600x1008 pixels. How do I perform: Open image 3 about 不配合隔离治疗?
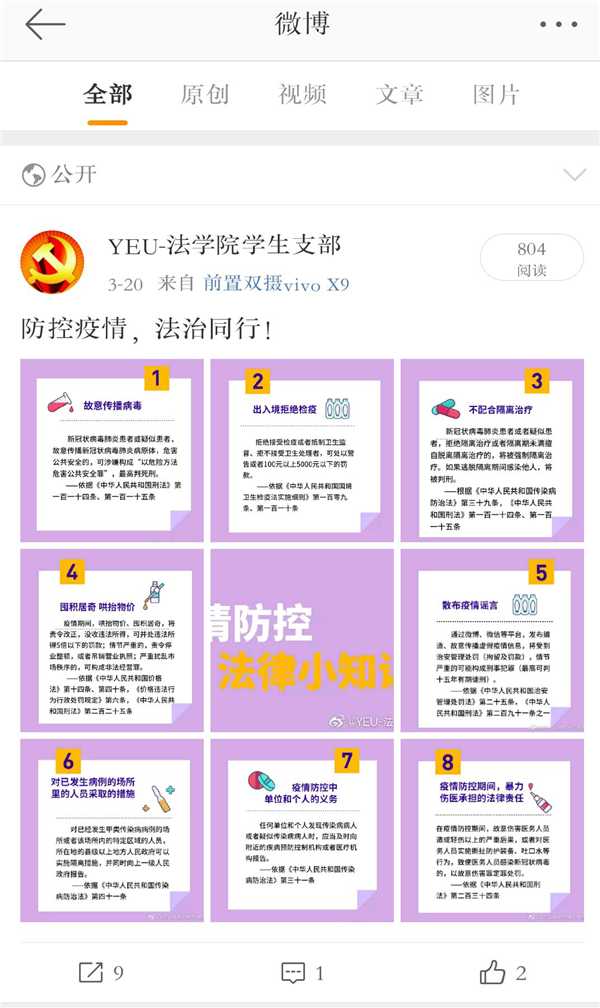[x=492, y=450]
